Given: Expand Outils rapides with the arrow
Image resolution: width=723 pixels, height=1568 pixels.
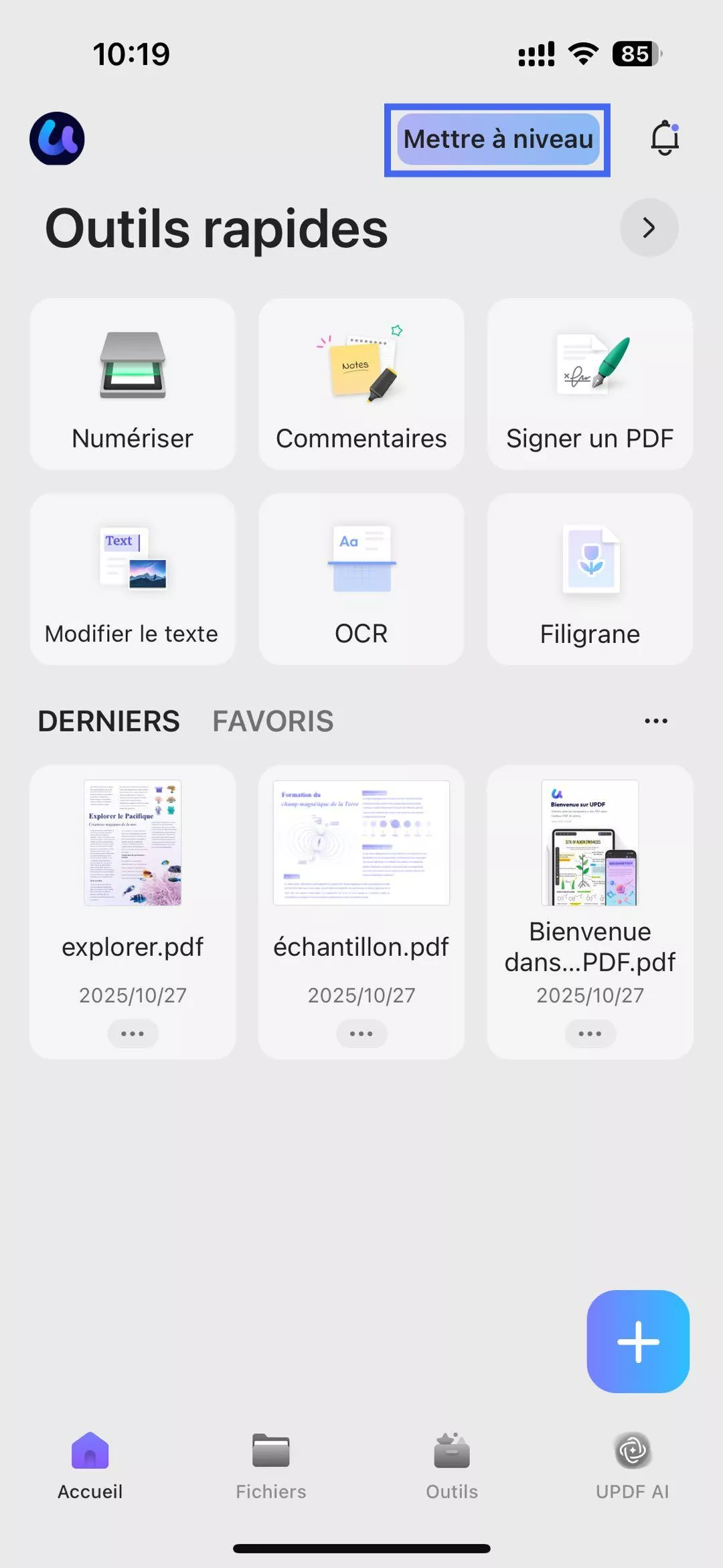Looking at the screenshot, I should coord(649,228).
